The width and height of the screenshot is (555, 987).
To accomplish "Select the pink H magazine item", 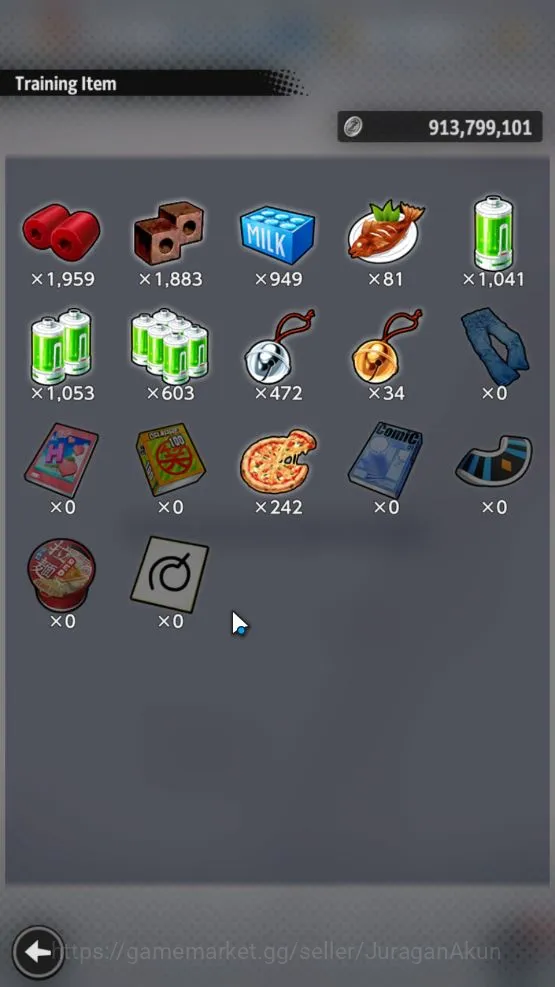I will point(61,460).
